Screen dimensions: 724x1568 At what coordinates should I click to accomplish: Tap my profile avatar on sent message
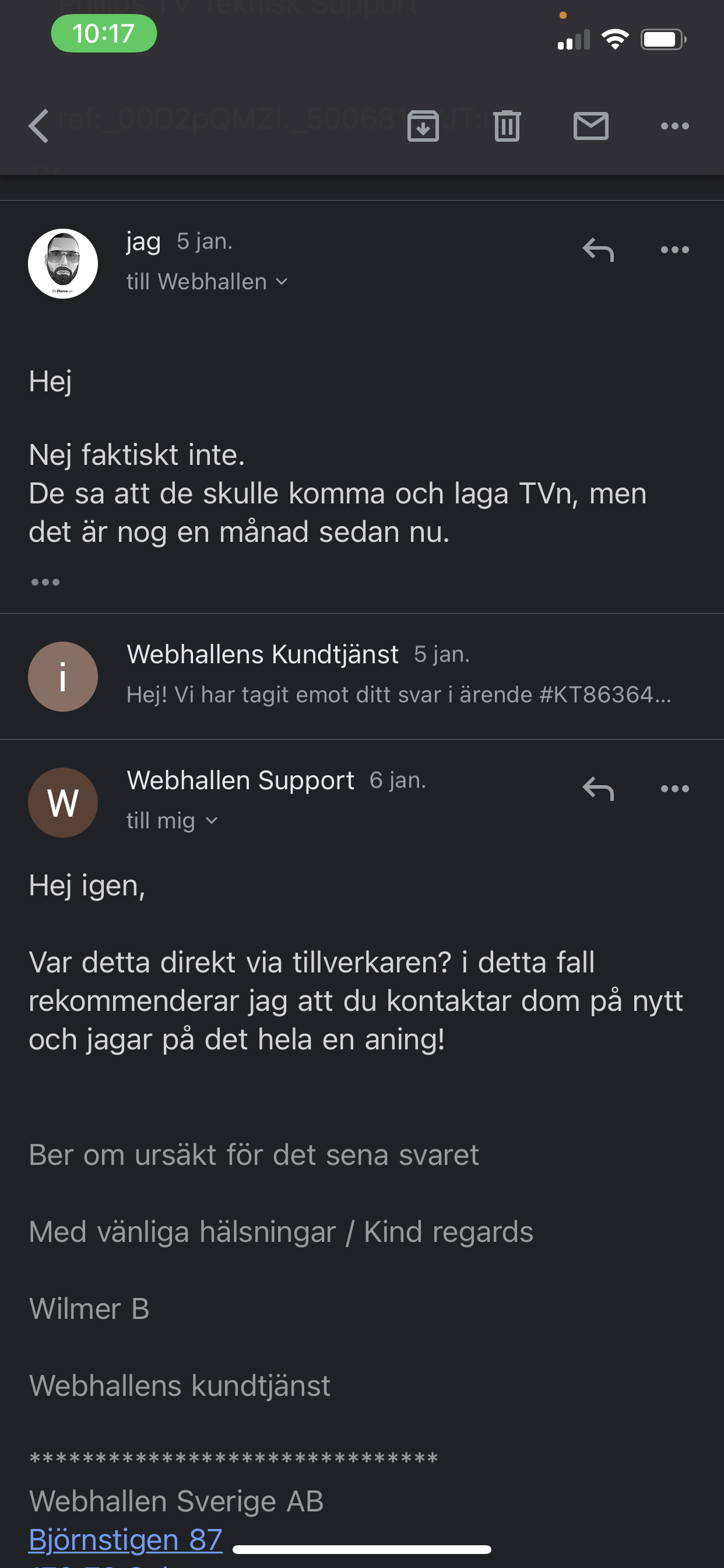coord(63,264)
